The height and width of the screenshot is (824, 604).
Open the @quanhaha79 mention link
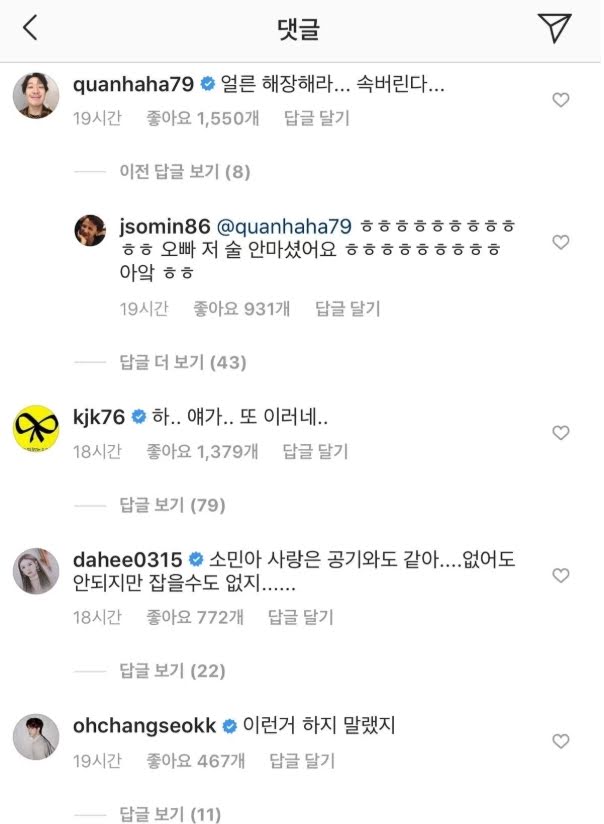284,226
